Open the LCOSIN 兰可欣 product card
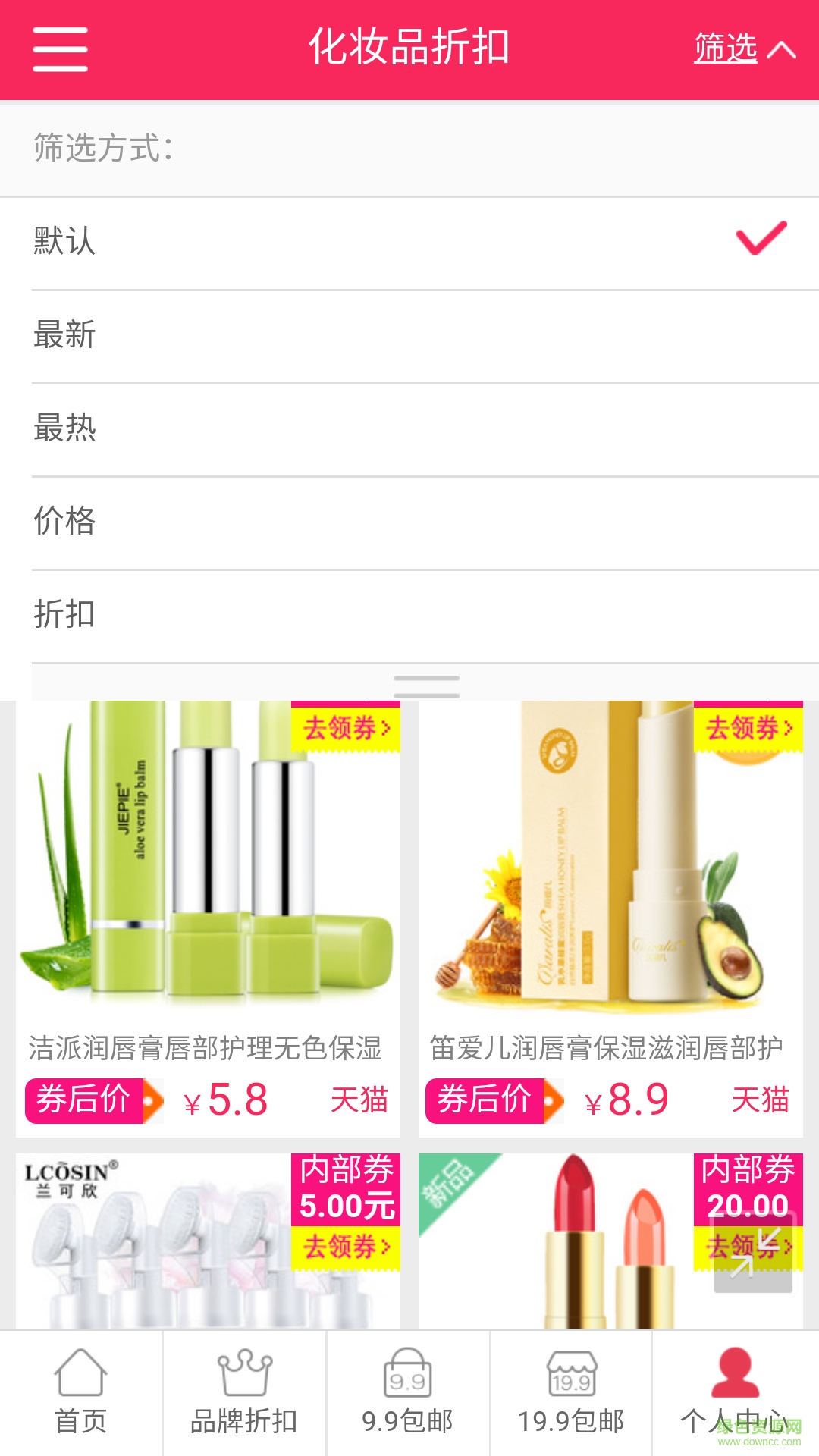Image resolution: width=819 pixels, height=1456 pixels. click(x=152, y=1244)
